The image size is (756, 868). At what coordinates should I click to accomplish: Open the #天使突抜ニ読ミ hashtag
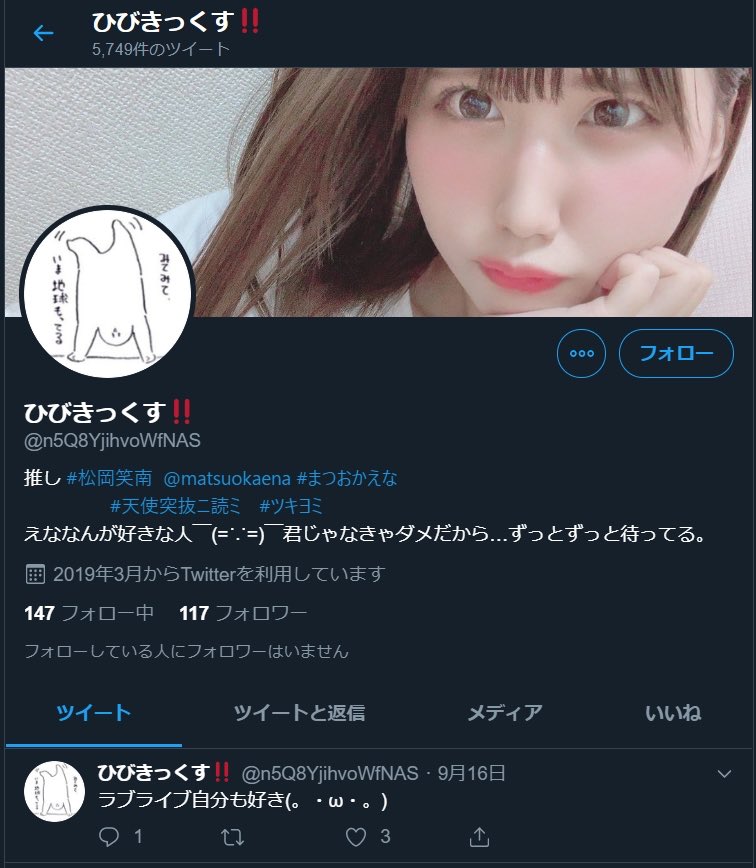pos(177,506)
